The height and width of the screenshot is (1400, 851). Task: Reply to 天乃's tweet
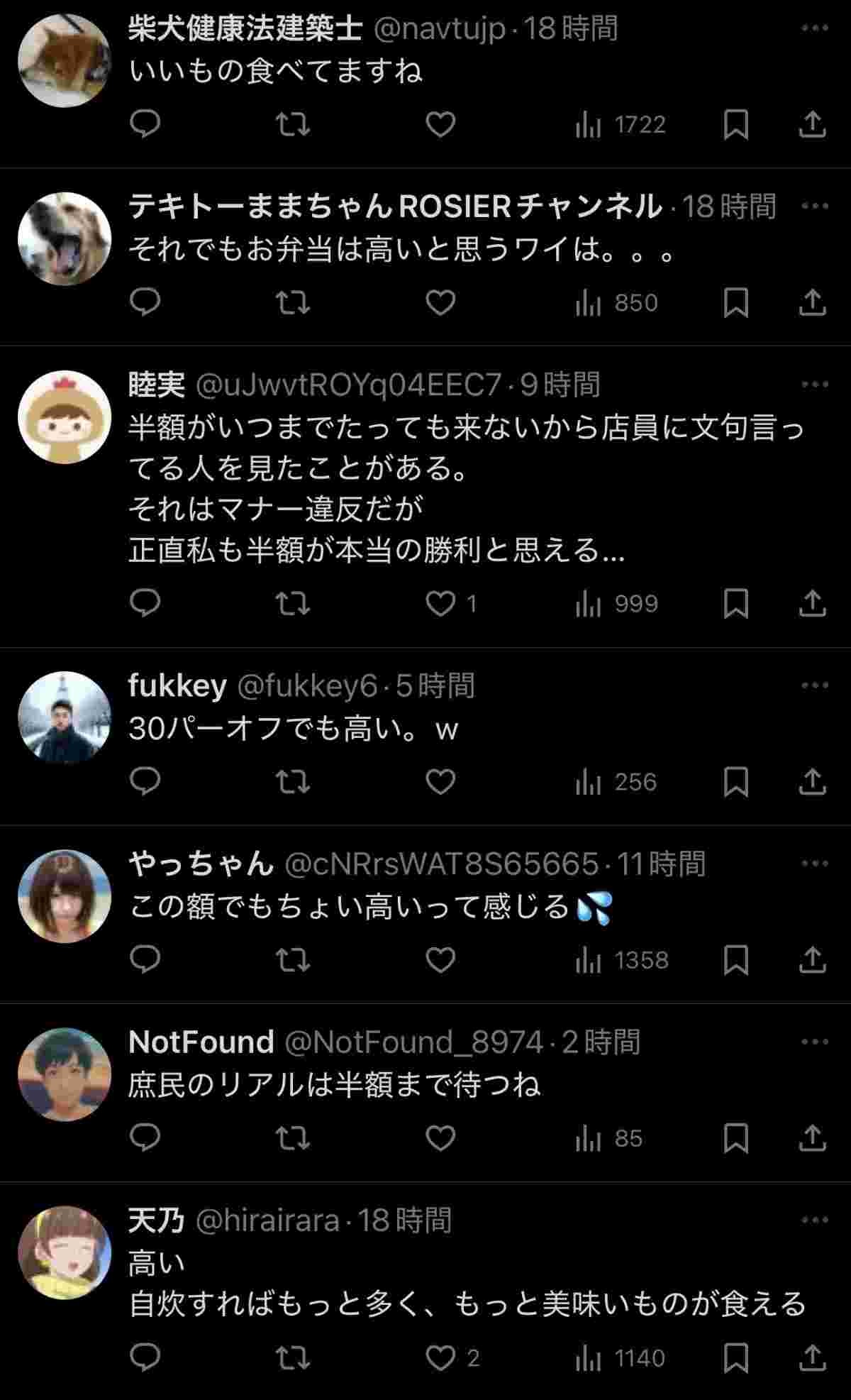(145, 1358)
